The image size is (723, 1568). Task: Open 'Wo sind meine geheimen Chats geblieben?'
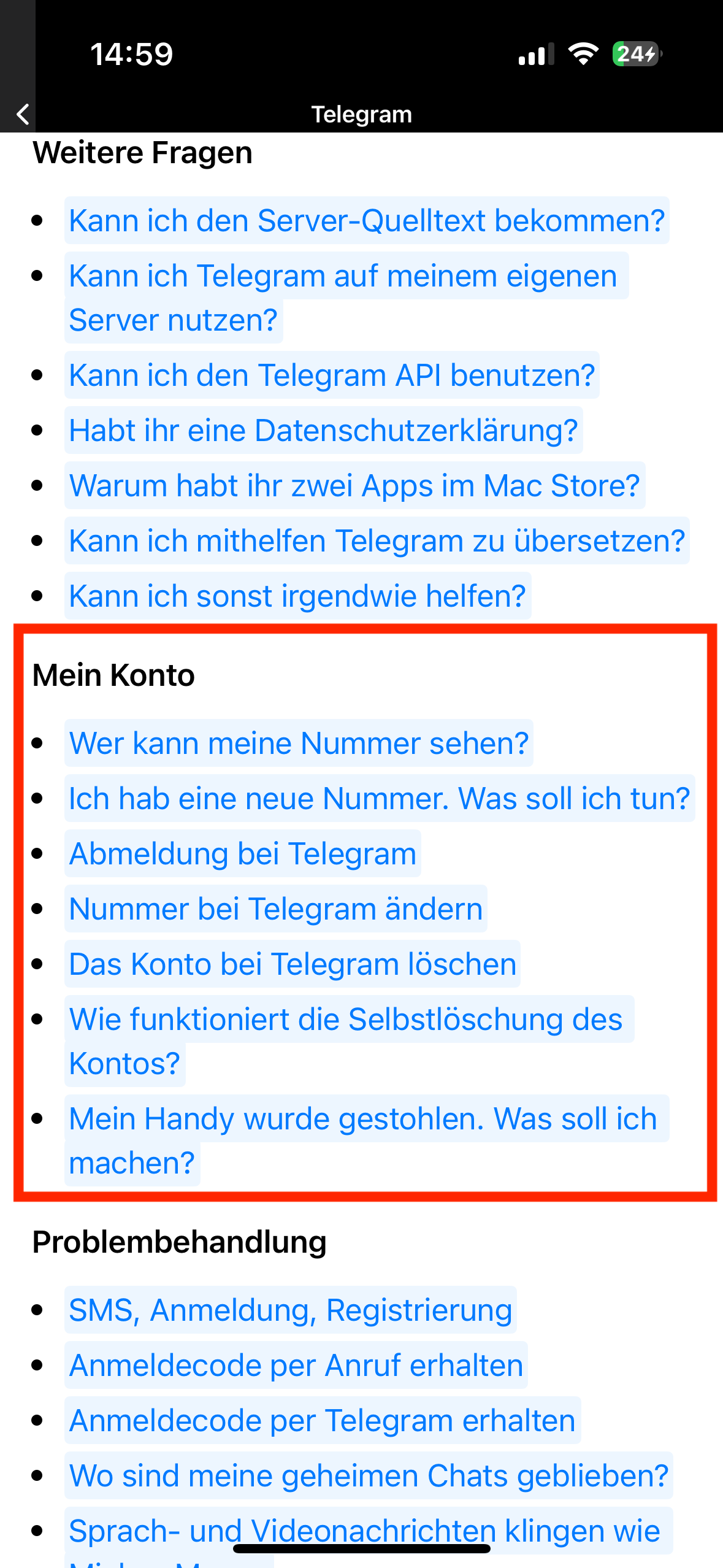[369, 1476]
